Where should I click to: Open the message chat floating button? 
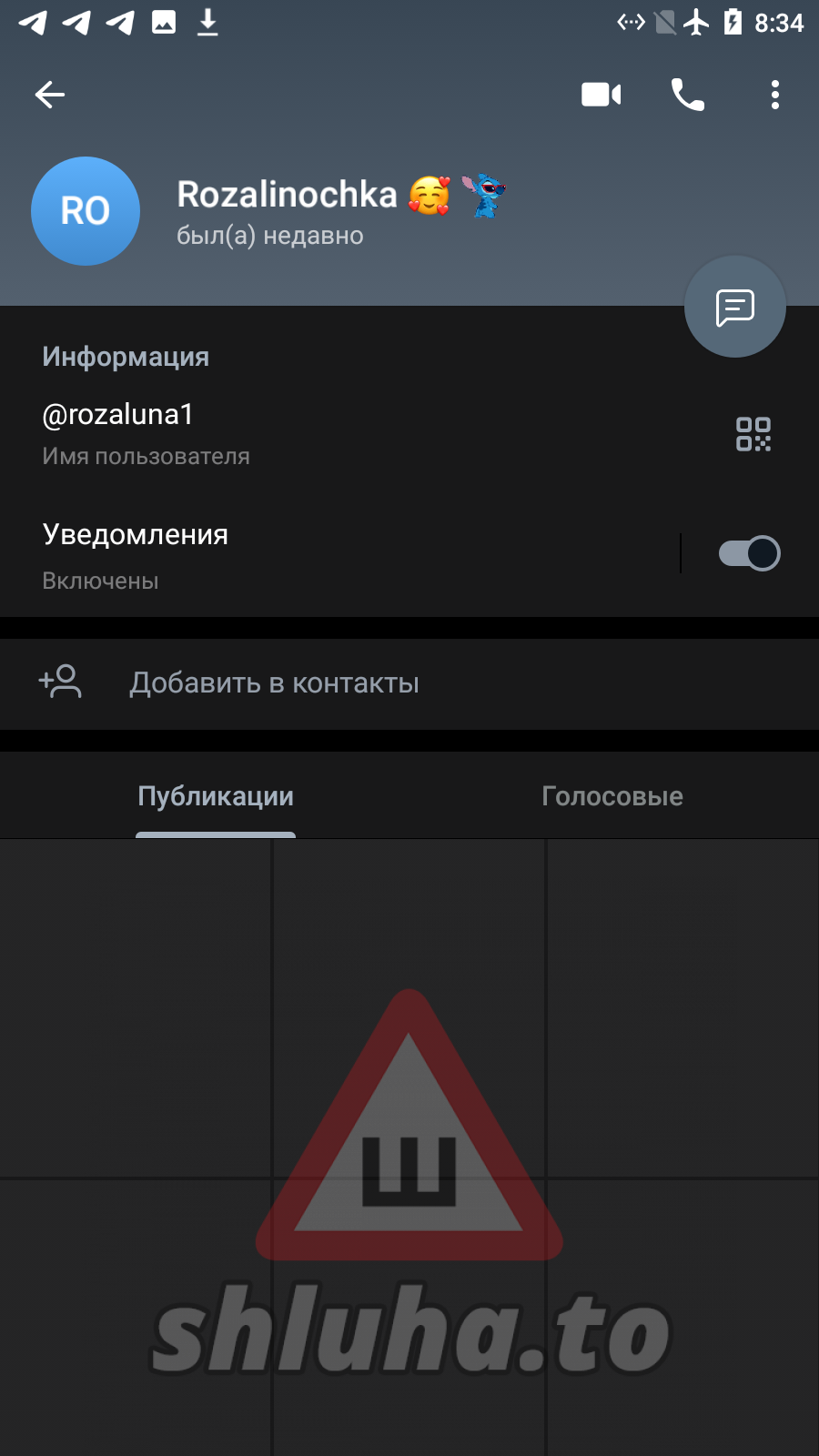click(734, 307)
